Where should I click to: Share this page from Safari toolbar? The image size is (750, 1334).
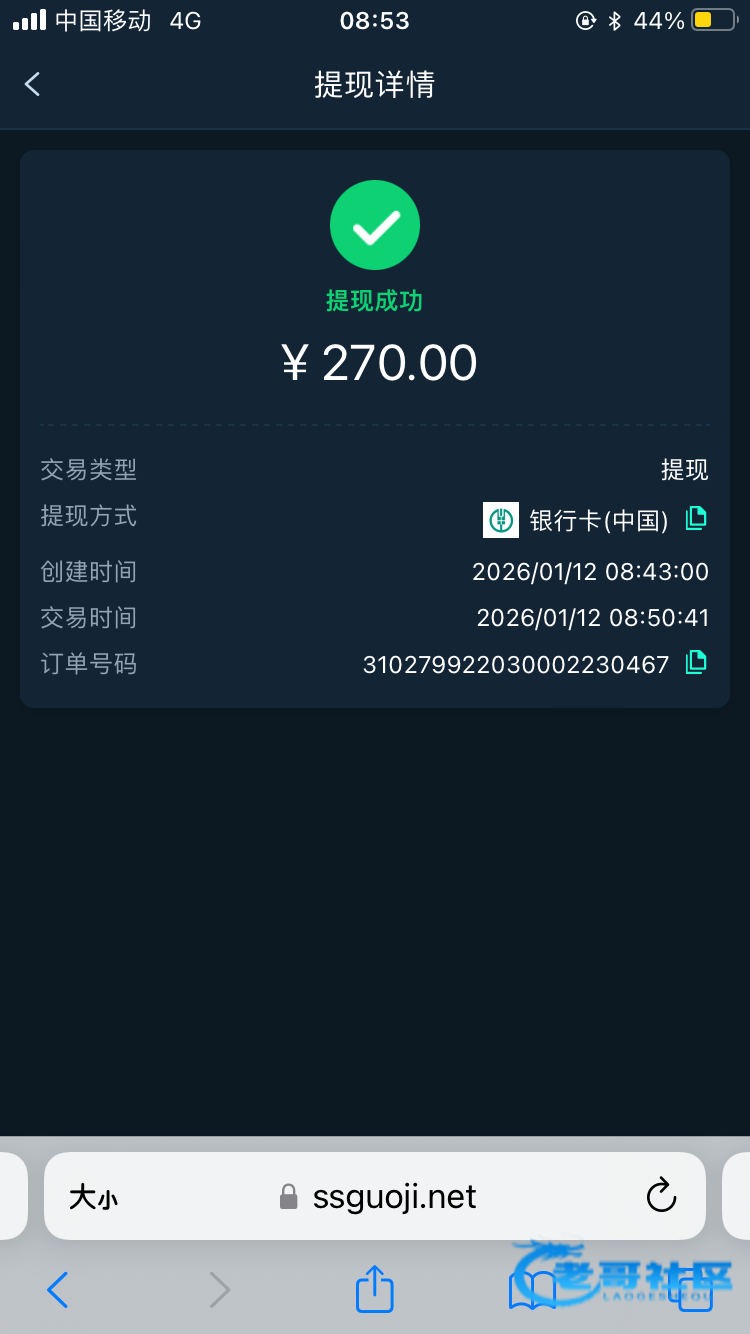pos(375,1290)
